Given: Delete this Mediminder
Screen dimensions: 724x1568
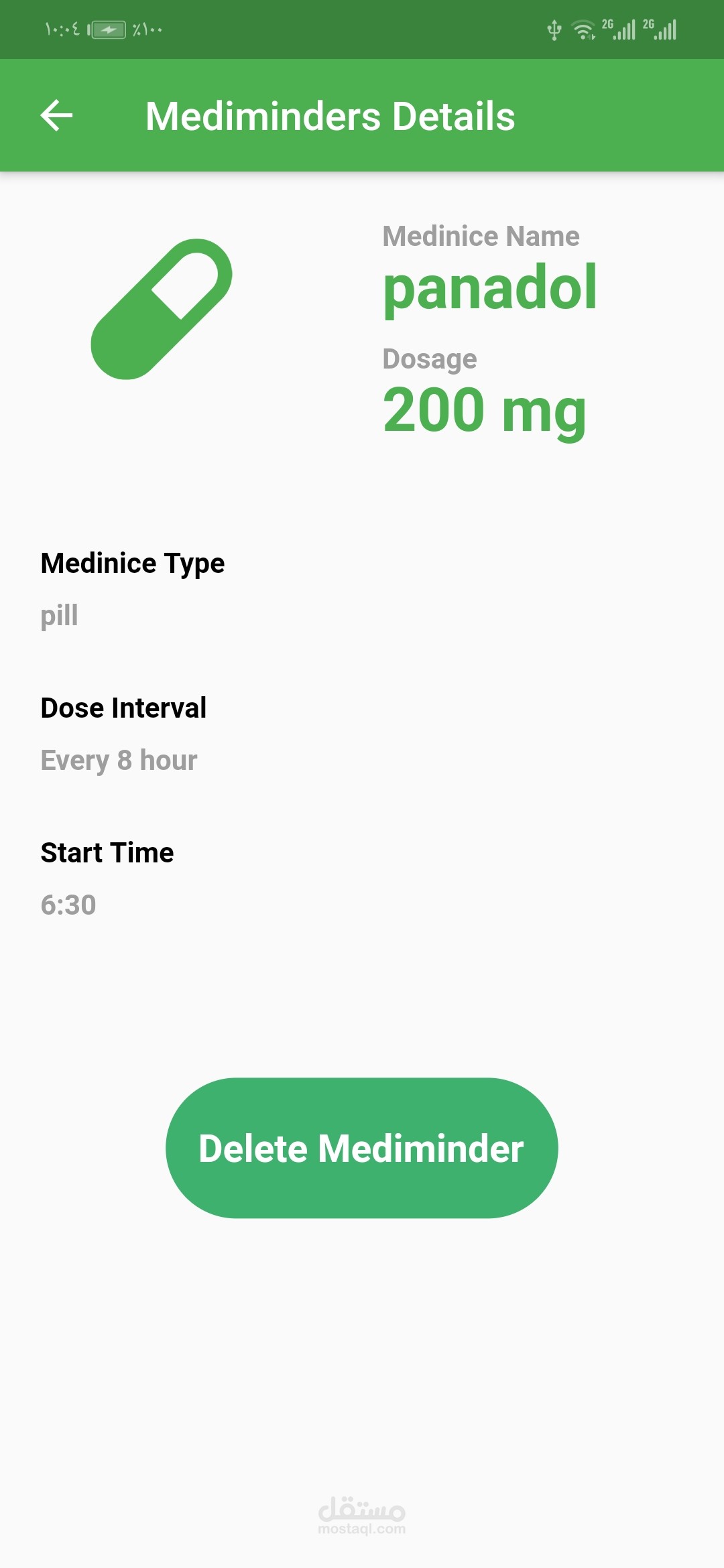Looking at the screenshot, I should 361,1148.
